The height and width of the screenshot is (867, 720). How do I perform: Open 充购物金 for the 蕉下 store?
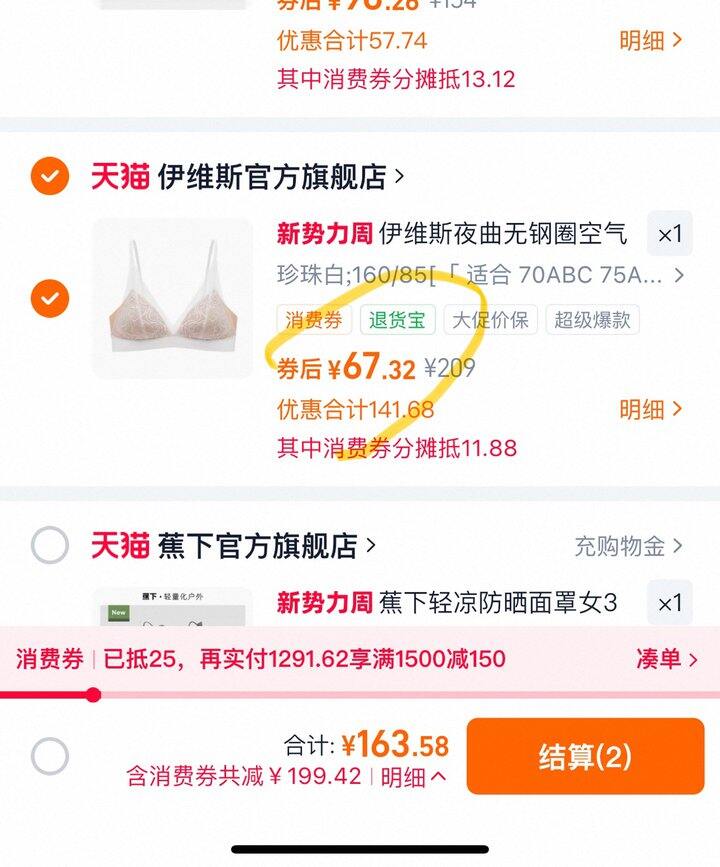tap(628, 546)
